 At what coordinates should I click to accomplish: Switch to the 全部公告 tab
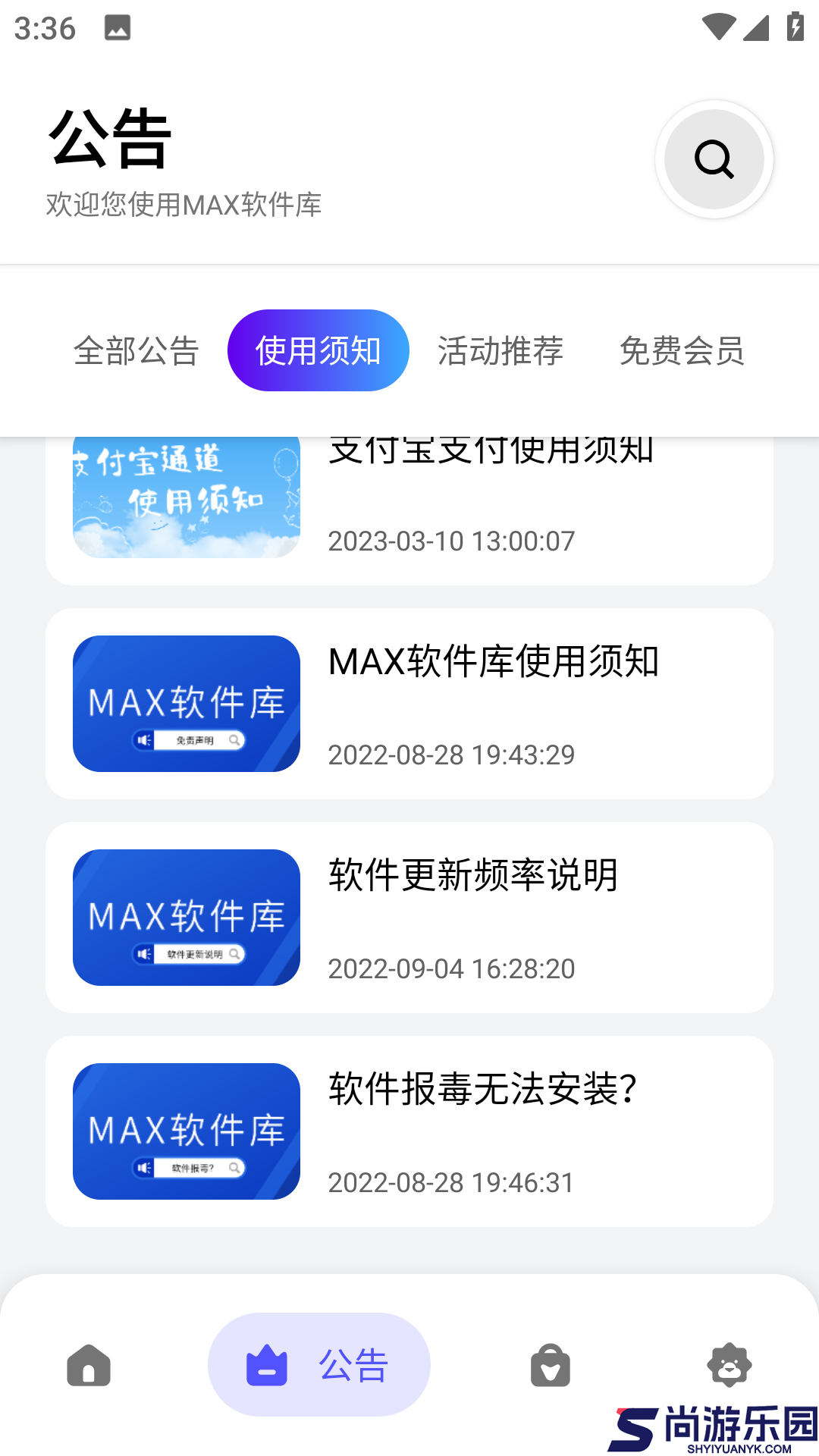click(137, 350)
